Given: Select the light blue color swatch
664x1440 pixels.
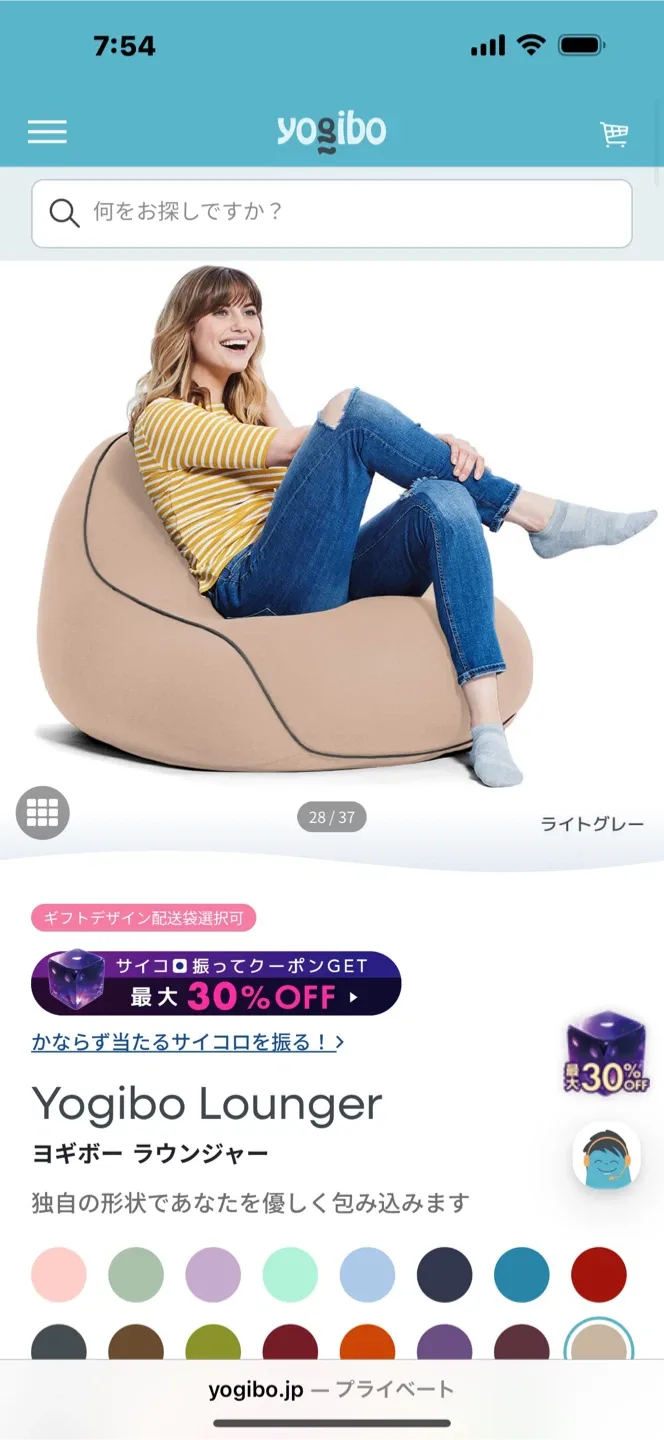Looking at the screenshot, I should point(367,1274).
